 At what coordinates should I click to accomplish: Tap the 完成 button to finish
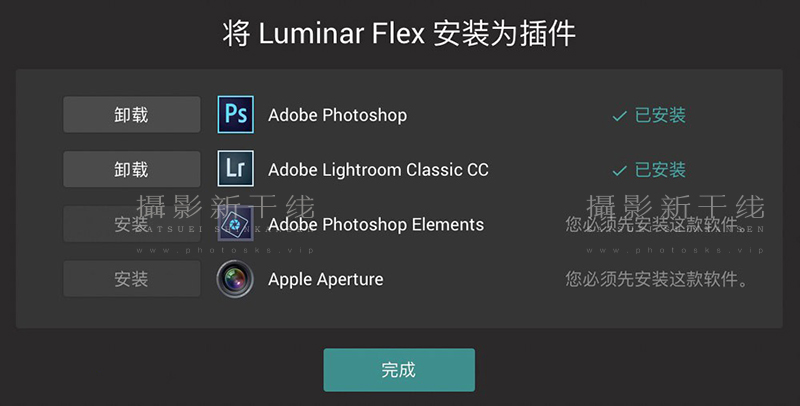point(398,370)
